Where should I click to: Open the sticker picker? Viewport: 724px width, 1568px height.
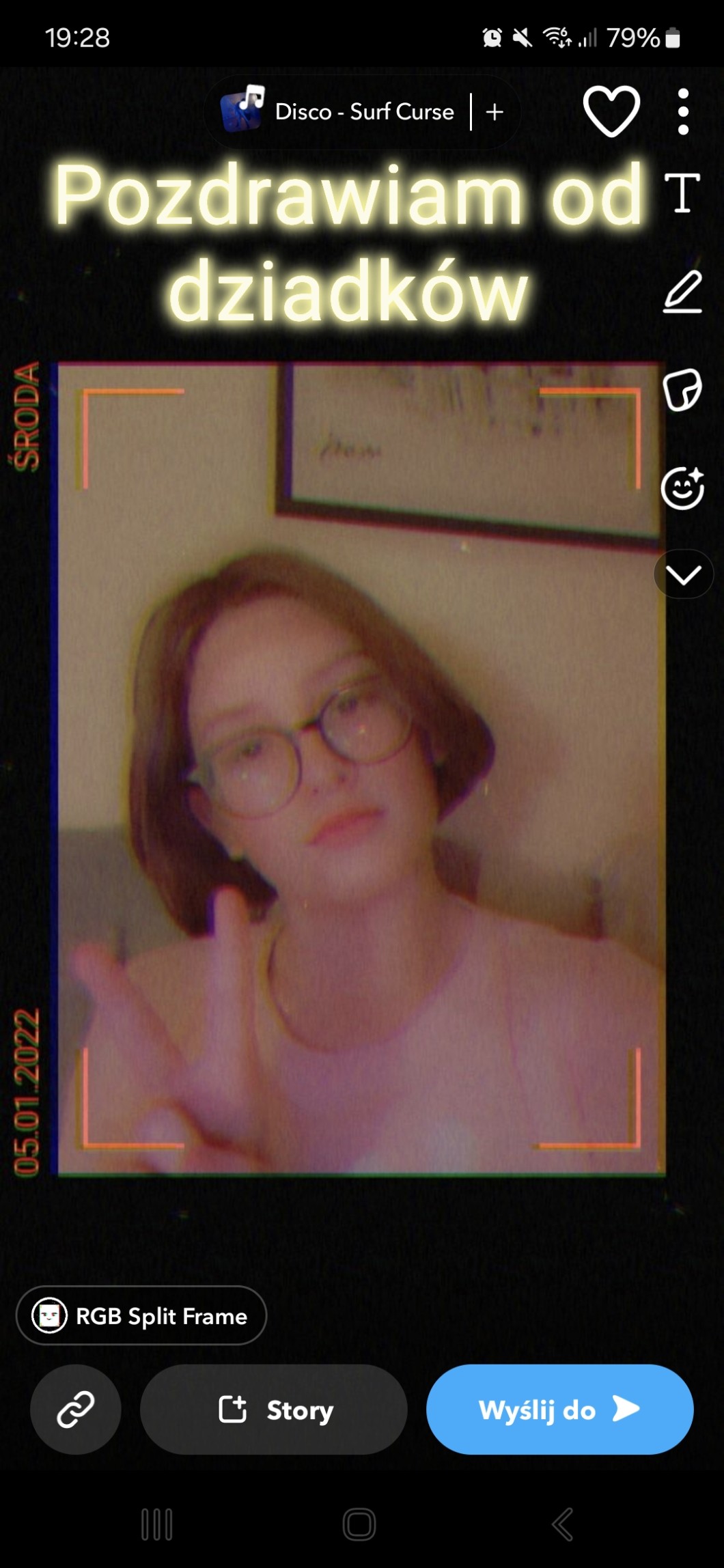(682, 390)
